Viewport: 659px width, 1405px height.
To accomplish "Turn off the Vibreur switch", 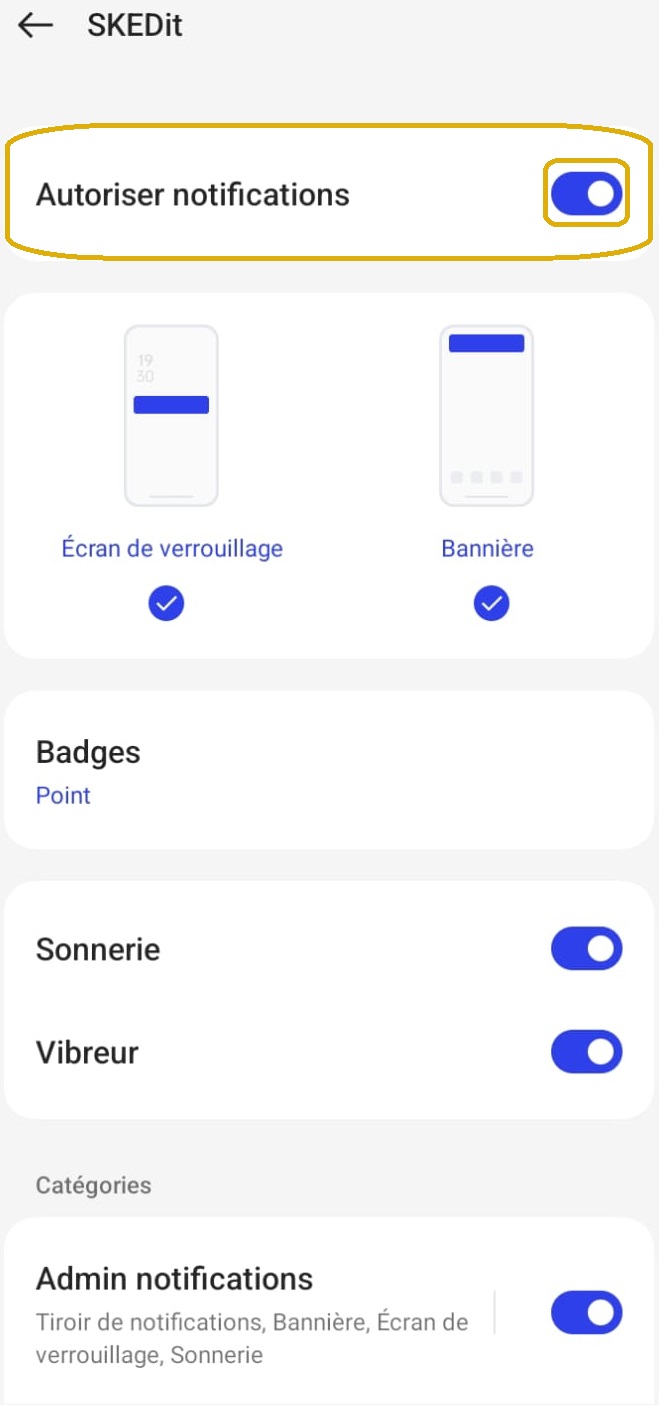I will tap(586, 1052).
